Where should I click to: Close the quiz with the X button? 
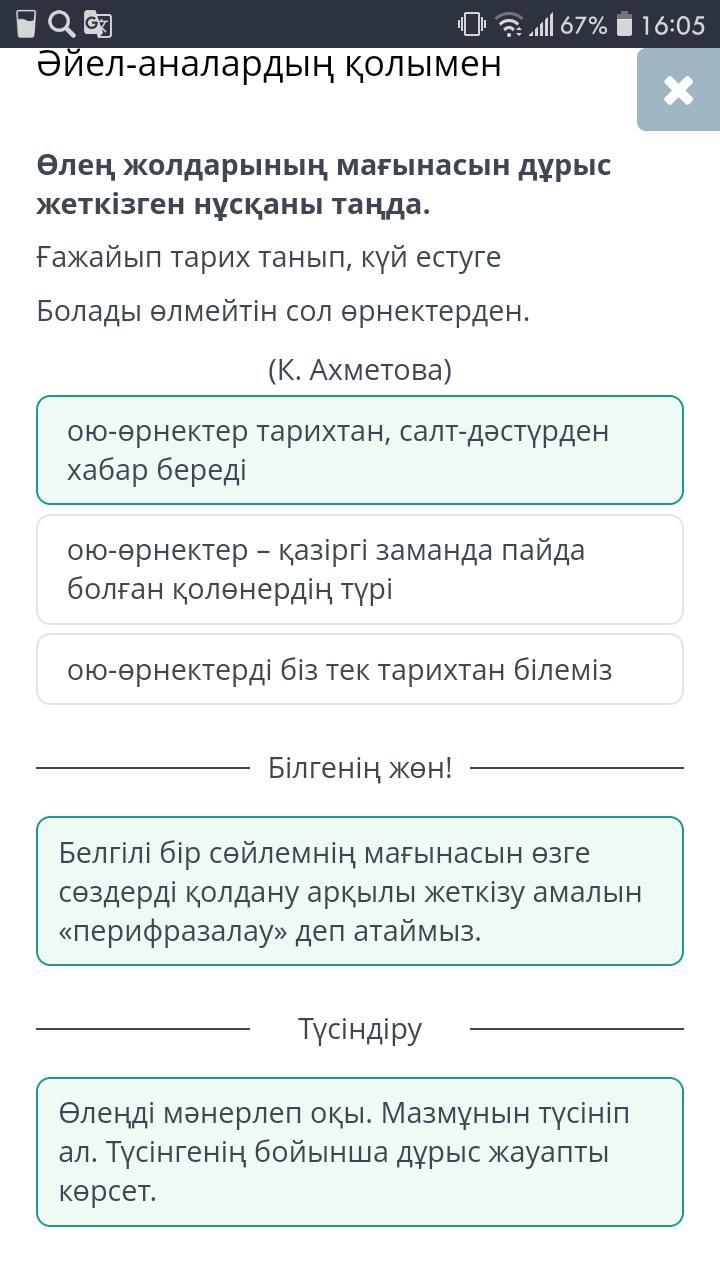[x=677, y=90]
